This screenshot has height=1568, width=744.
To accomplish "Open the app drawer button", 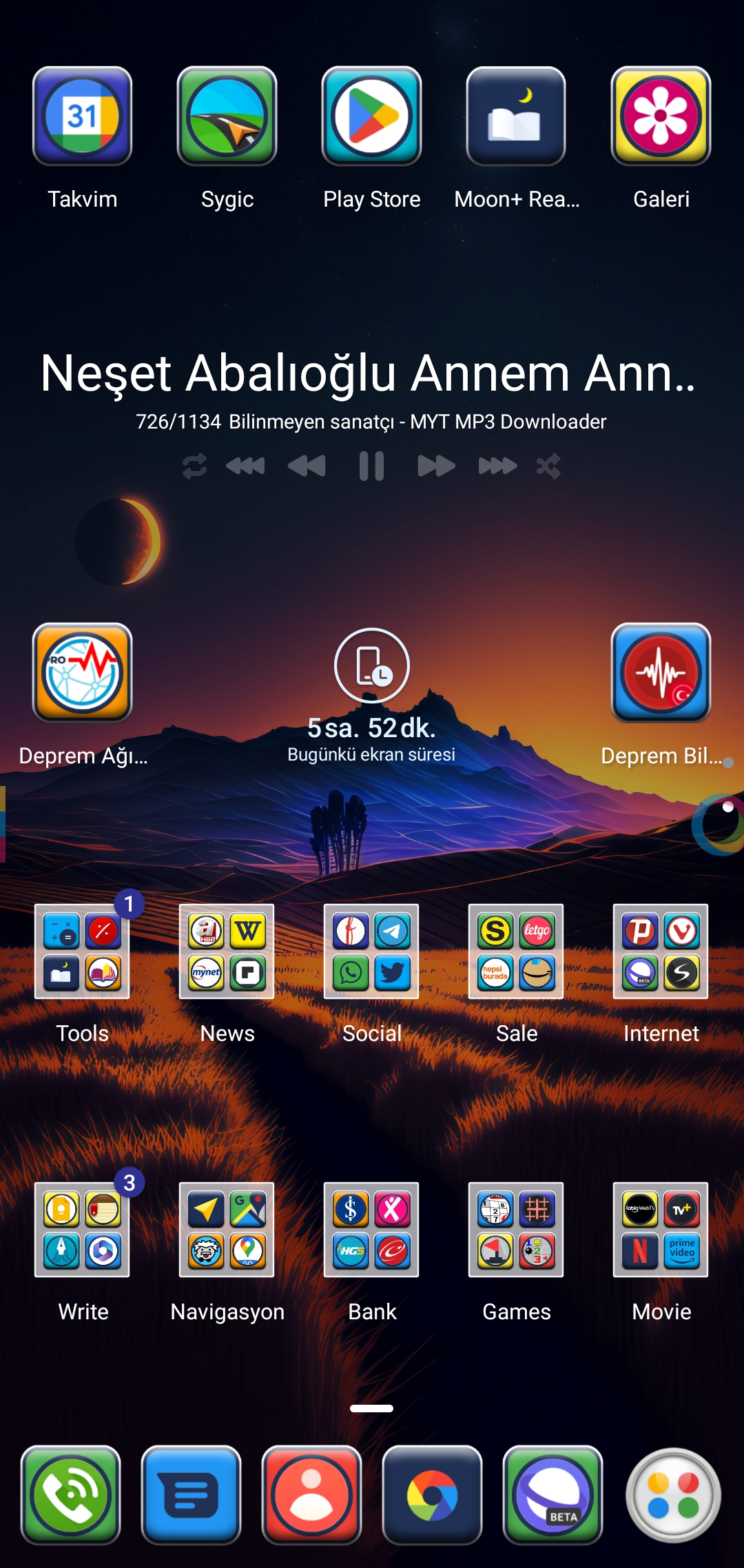I will 673,1495.
